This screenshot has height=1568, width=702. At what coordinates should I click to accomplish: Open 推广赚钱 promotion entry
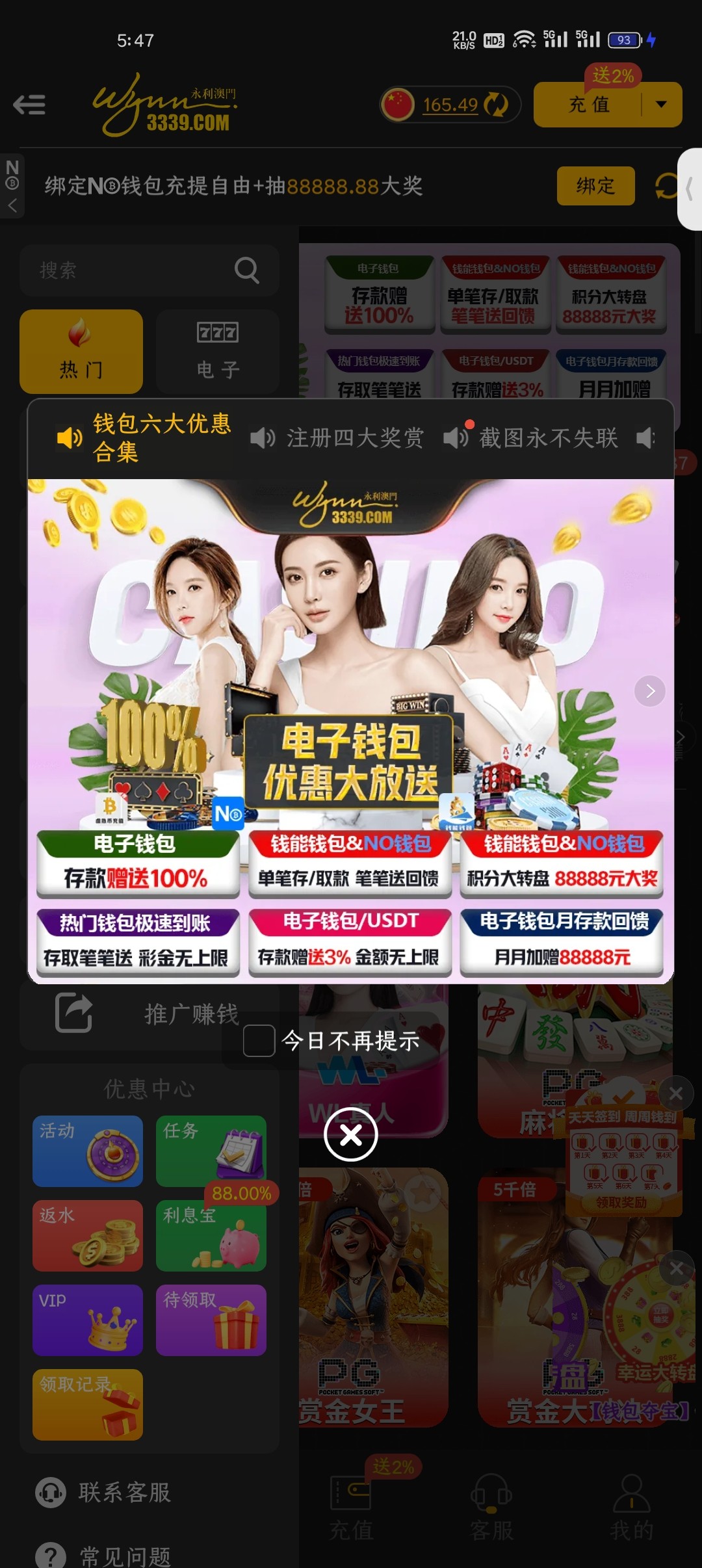click(149, 1014)
